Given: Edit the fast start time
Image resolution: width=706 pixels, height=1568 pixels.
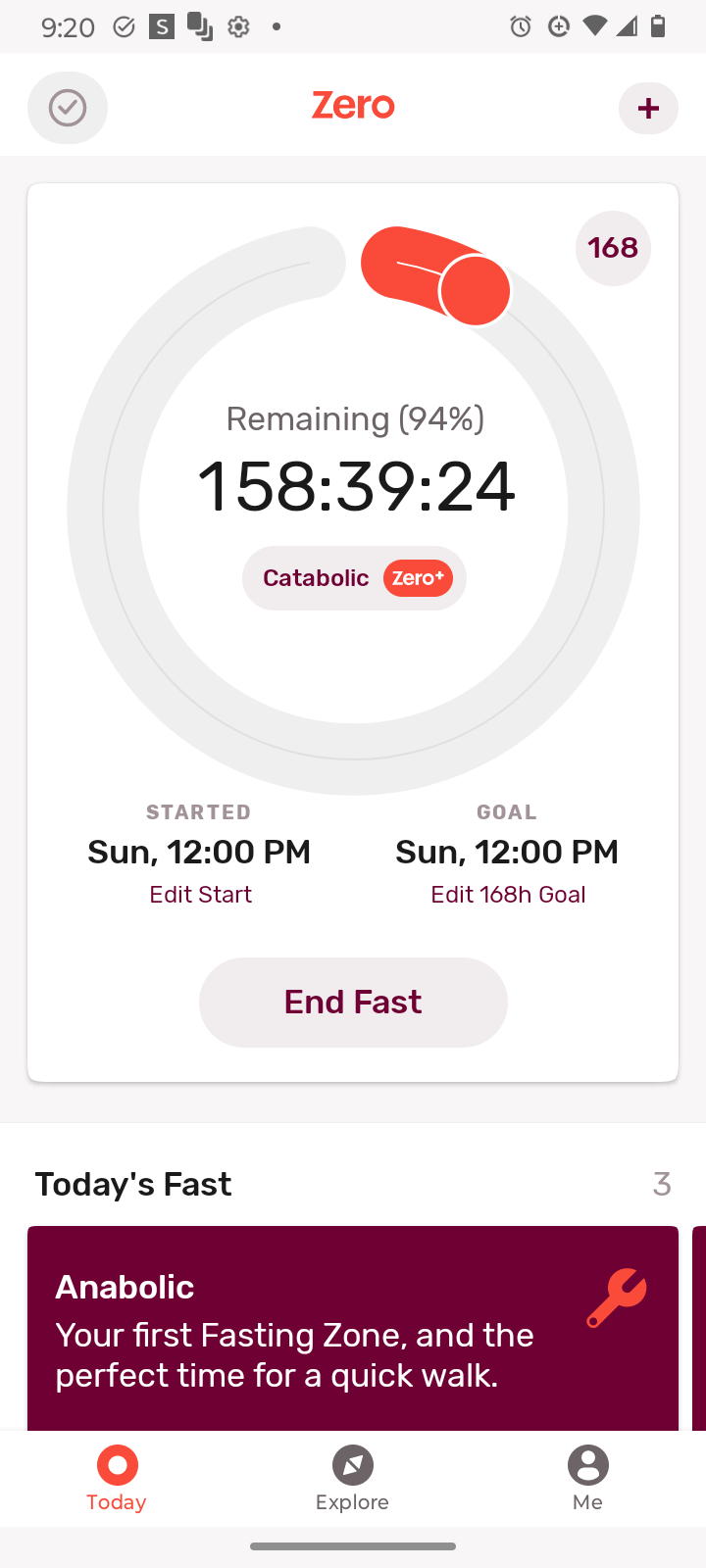Looking at the screenshot, I should [200, 894].
